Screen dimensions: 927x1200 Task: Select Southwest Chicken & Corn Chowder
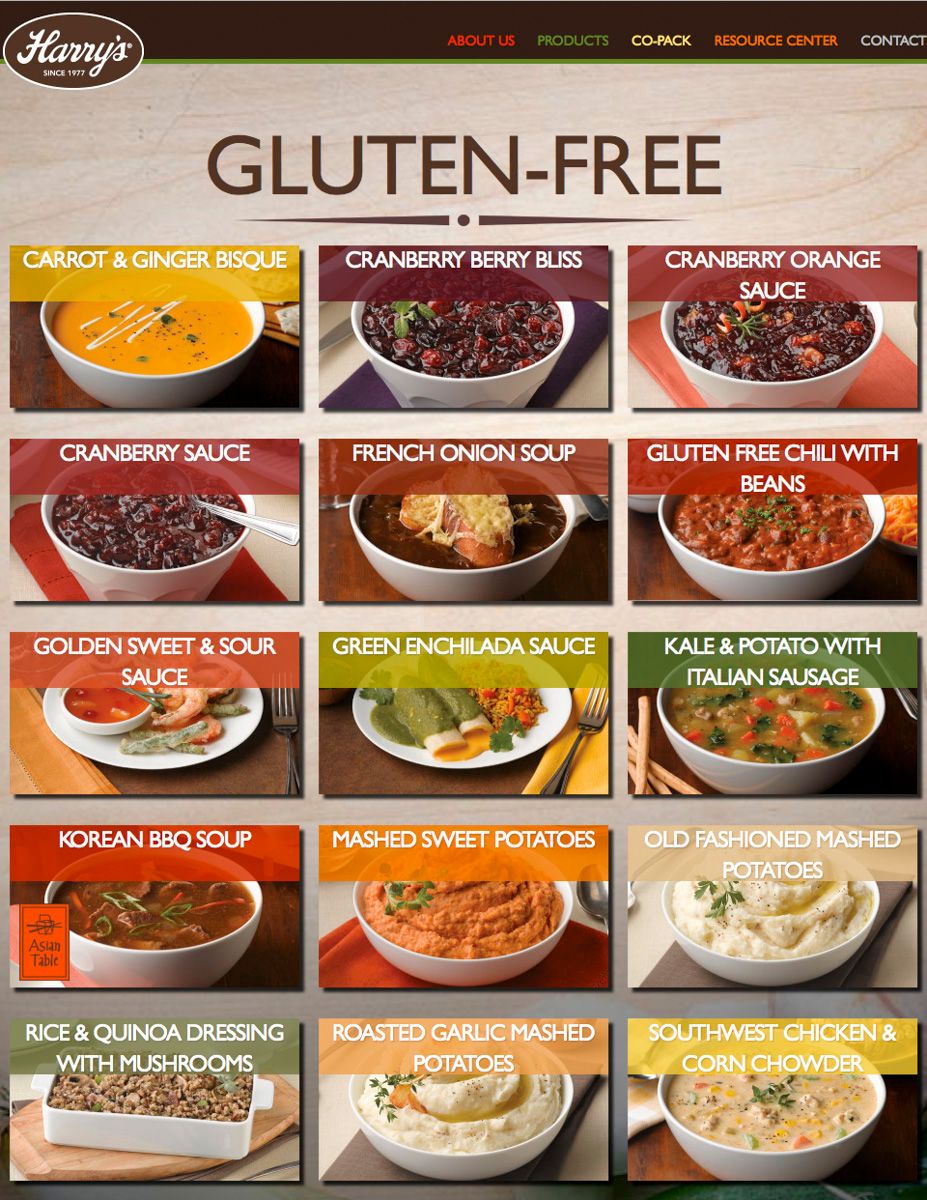click(772, 1099)
